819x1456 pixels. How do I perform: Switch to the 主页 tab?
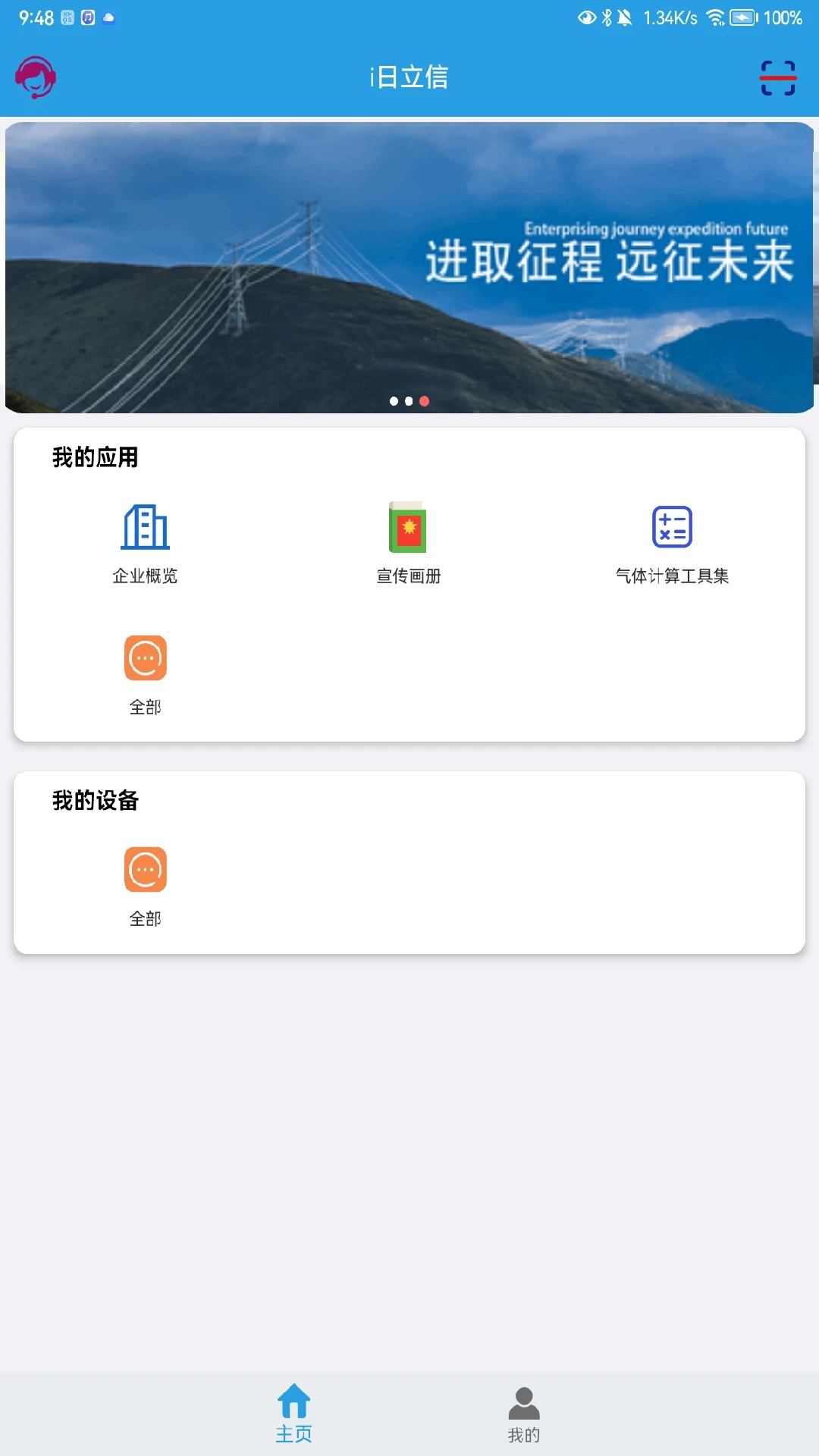coord(294,1418)
